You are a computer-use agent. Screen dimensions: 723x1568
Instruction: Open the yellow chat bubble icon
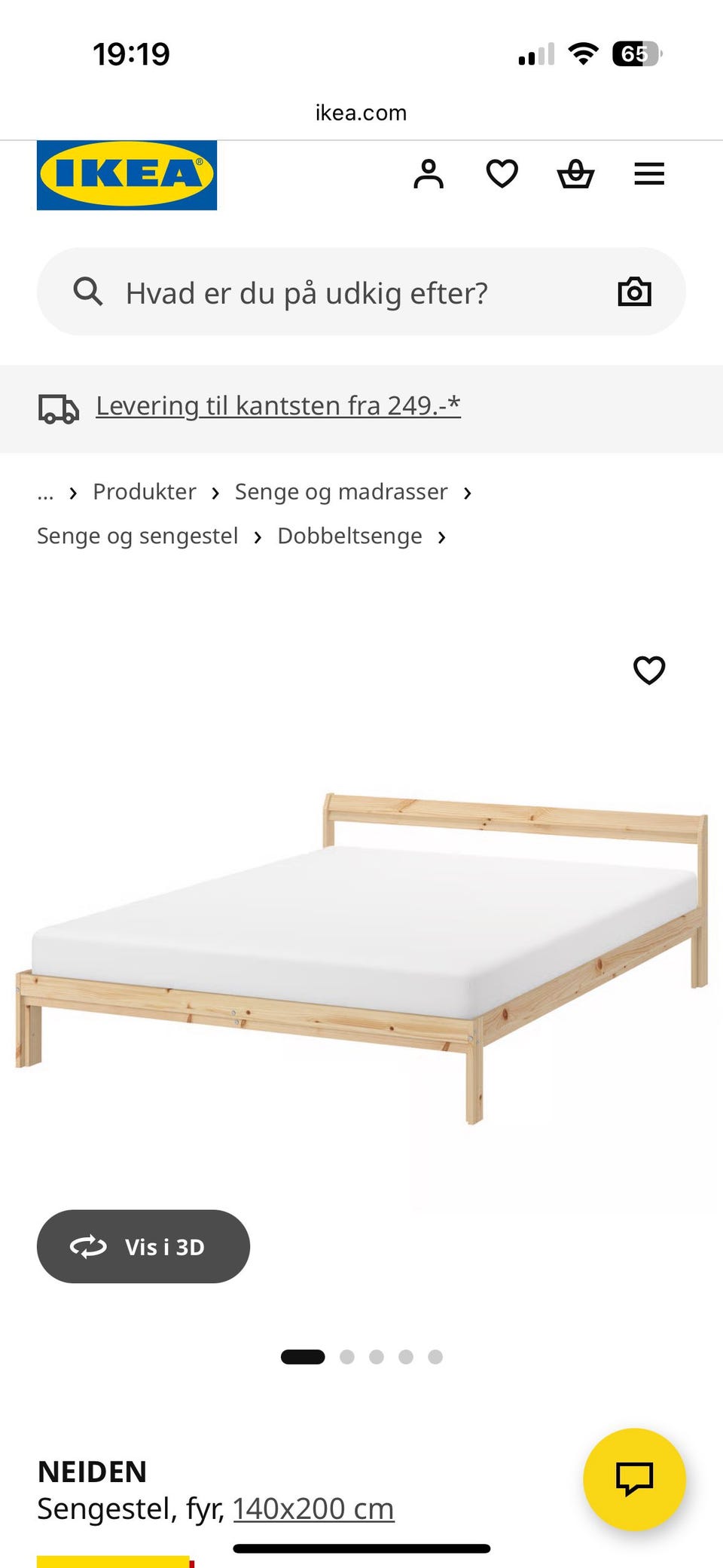point(635,1479)
